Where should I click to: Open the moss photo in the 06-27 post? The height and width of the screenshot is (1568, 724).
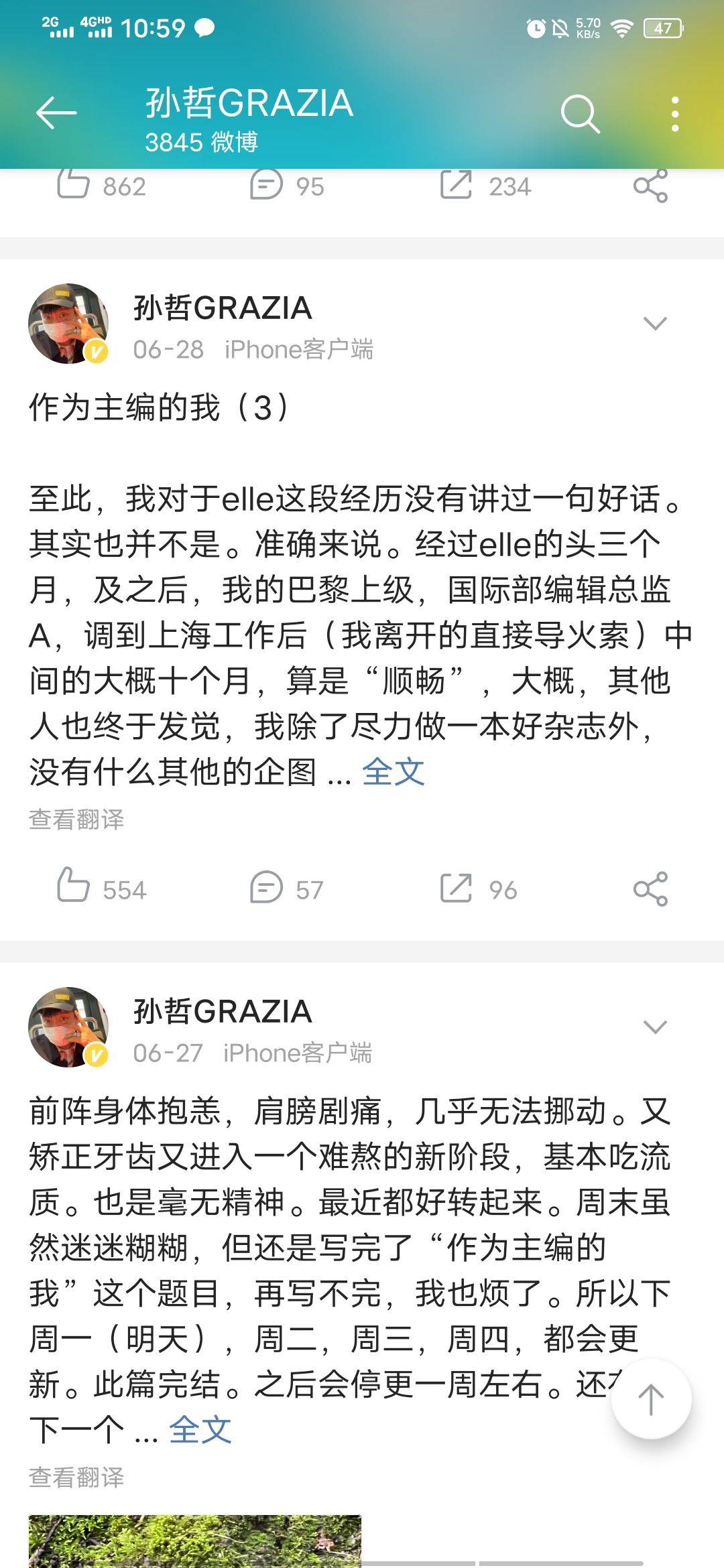point(194,1540)
